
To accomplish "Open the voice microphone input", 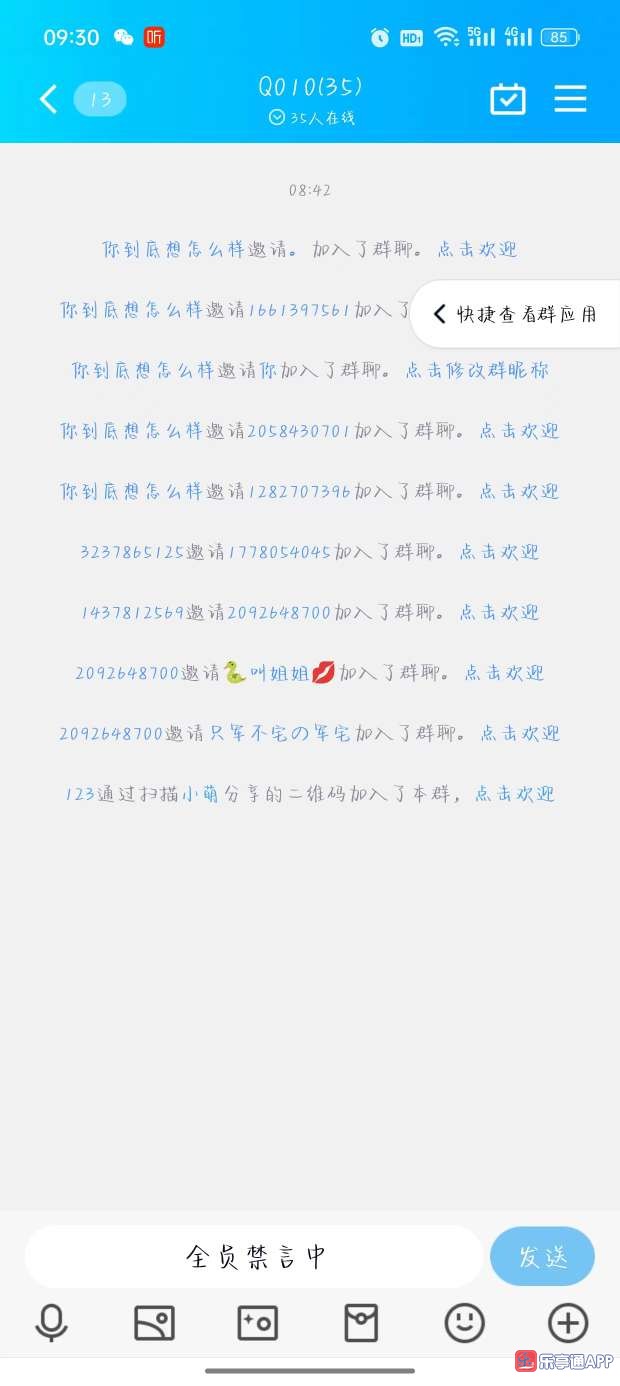I will pos(51,1323).
